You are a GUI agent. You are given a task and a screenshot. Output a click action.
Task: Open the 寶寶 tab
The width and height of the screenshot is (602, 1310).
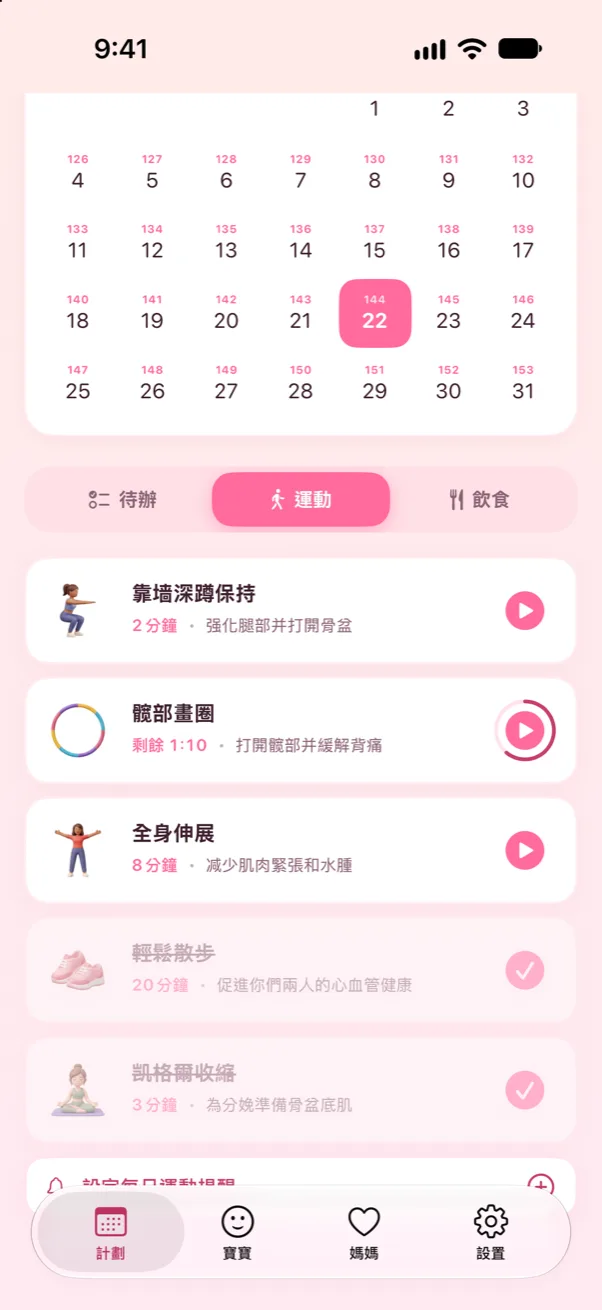(x=237, y=1232)
